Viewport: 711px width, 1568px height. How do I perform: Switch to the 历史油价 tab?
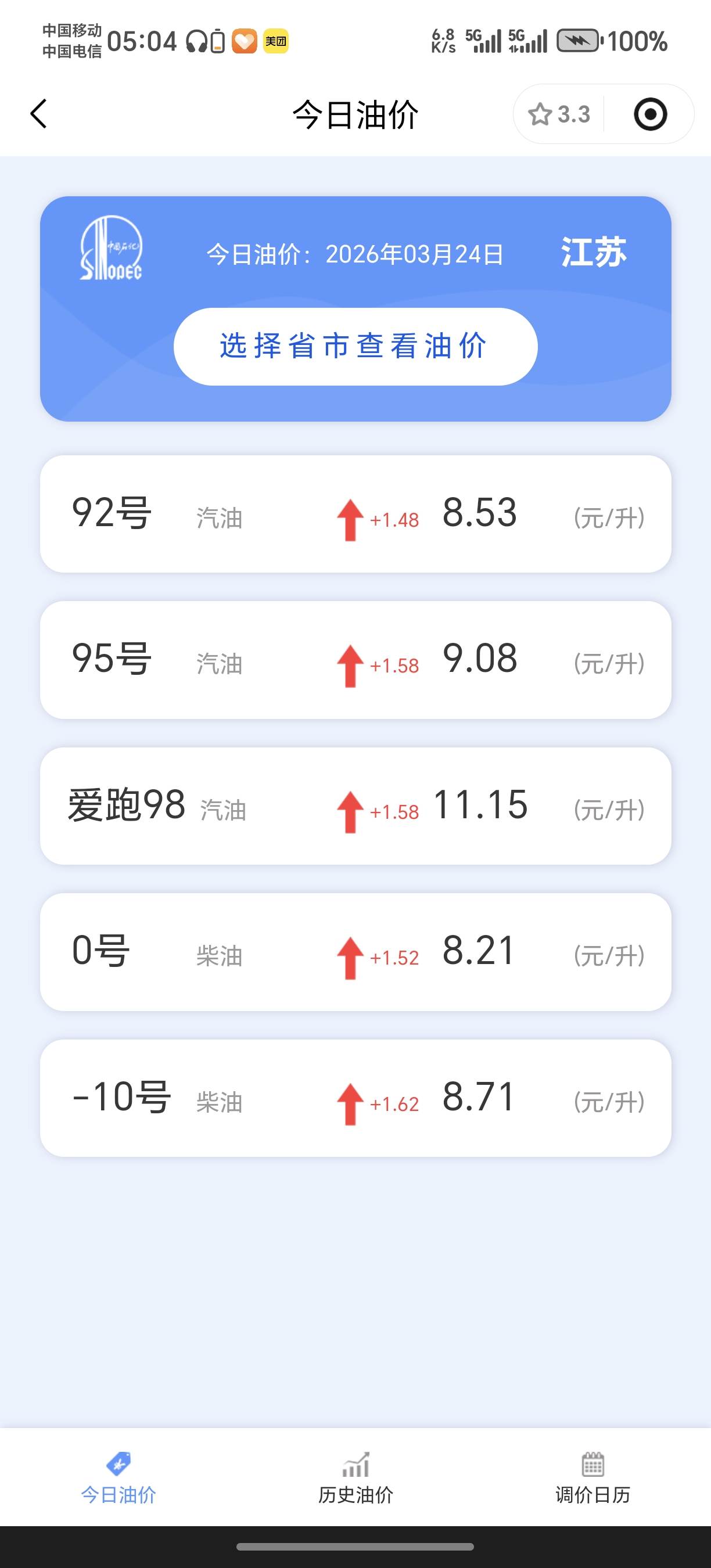click(x=355, y=1479)
